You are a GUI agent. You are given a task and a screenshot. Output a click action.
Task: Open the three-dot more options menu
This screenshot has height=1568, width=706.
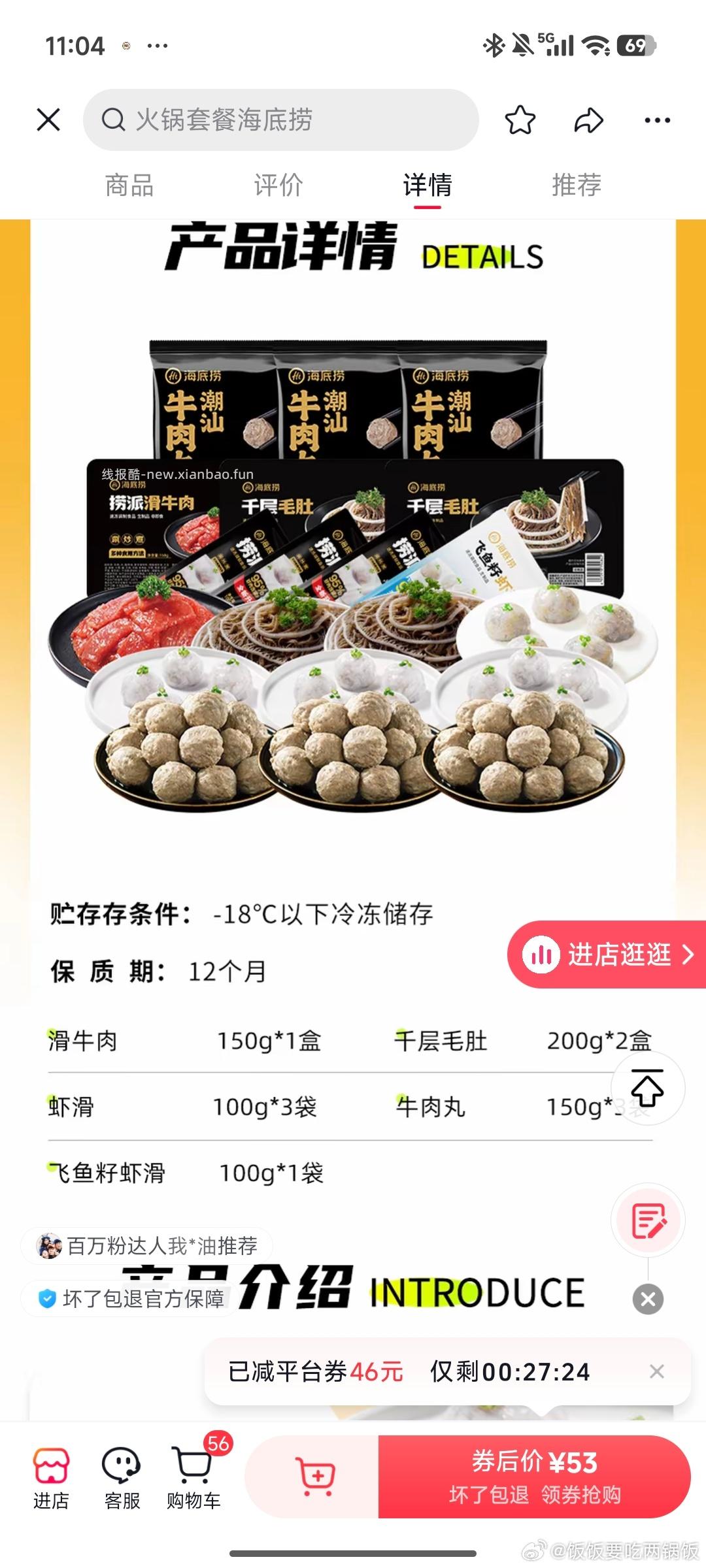pos(656,120)
